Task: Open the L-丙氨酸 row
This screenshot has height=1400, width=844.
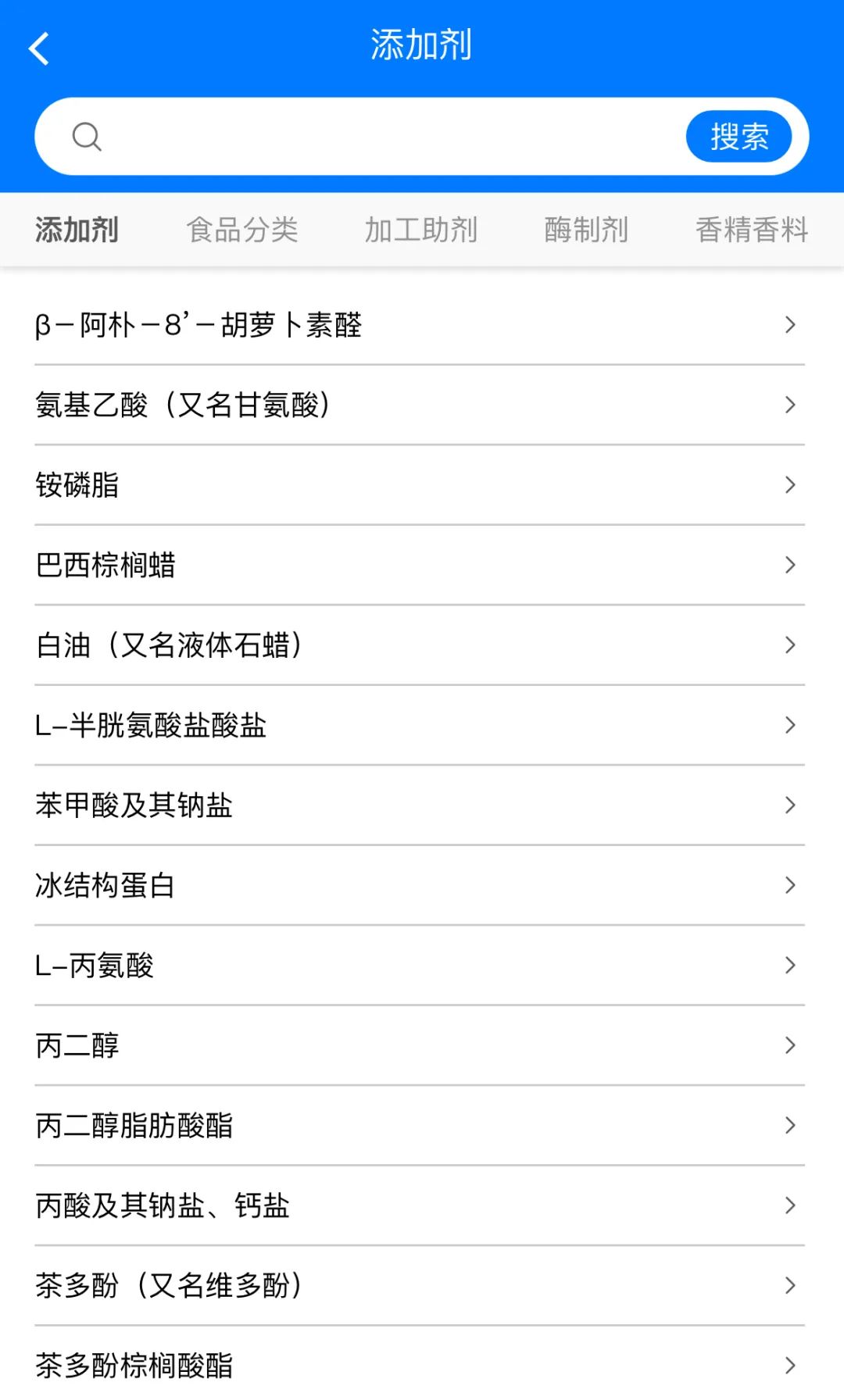Action: (420, 966)
